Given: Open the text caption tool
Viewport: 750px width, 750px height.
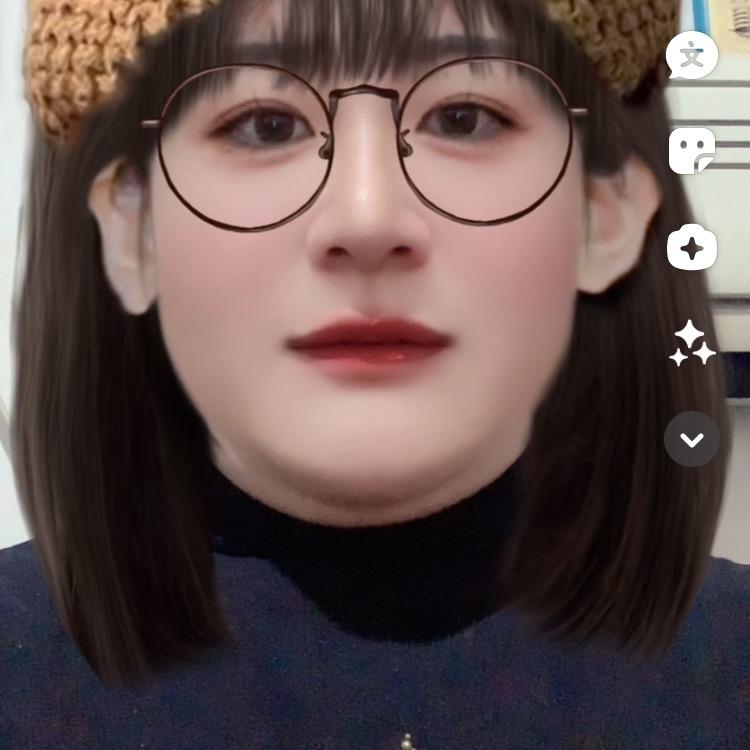Looking at the screenshot, I should [692, 56].
